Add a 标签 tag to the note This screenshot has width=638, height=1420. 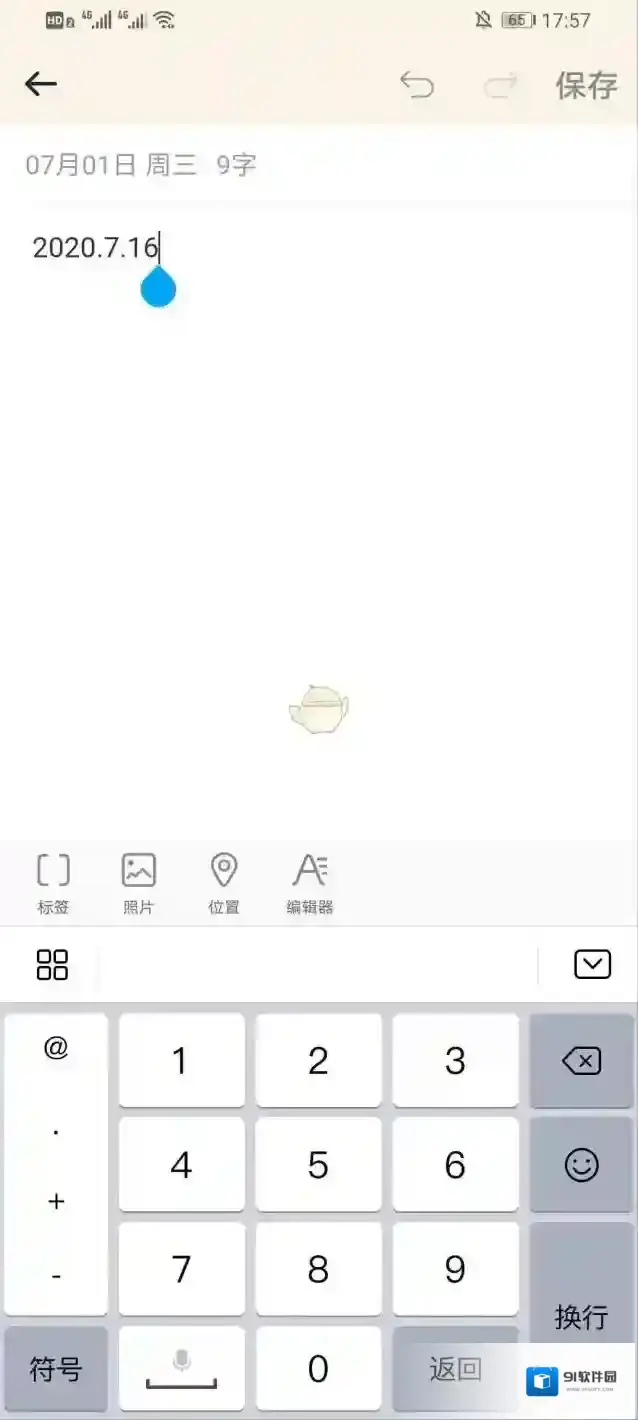pos(53,883)
